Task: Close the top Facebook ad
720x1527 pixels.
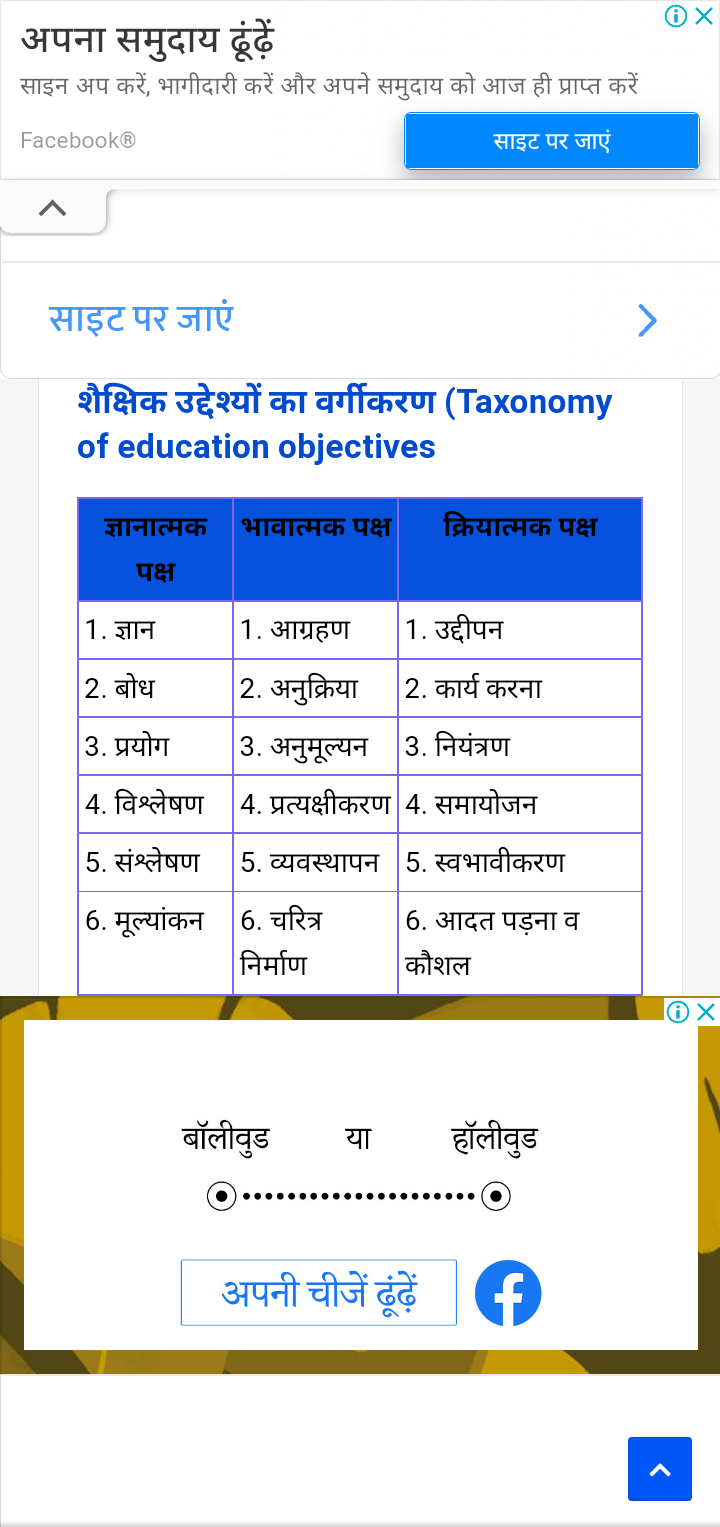Action: pos(704,16)
